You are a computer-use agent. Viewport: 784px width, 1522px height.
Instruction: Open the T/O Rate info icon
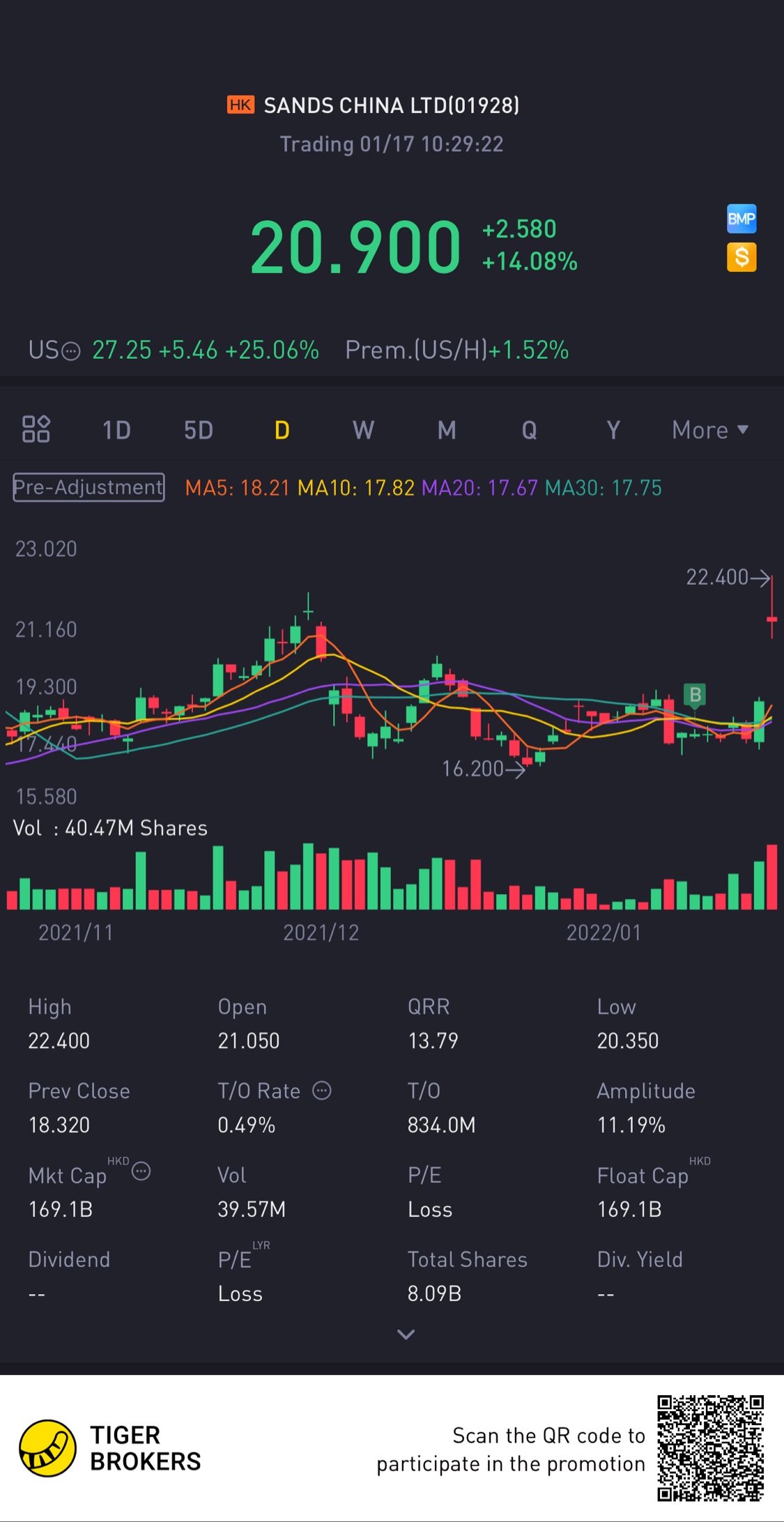click(x=321, y=1090)
